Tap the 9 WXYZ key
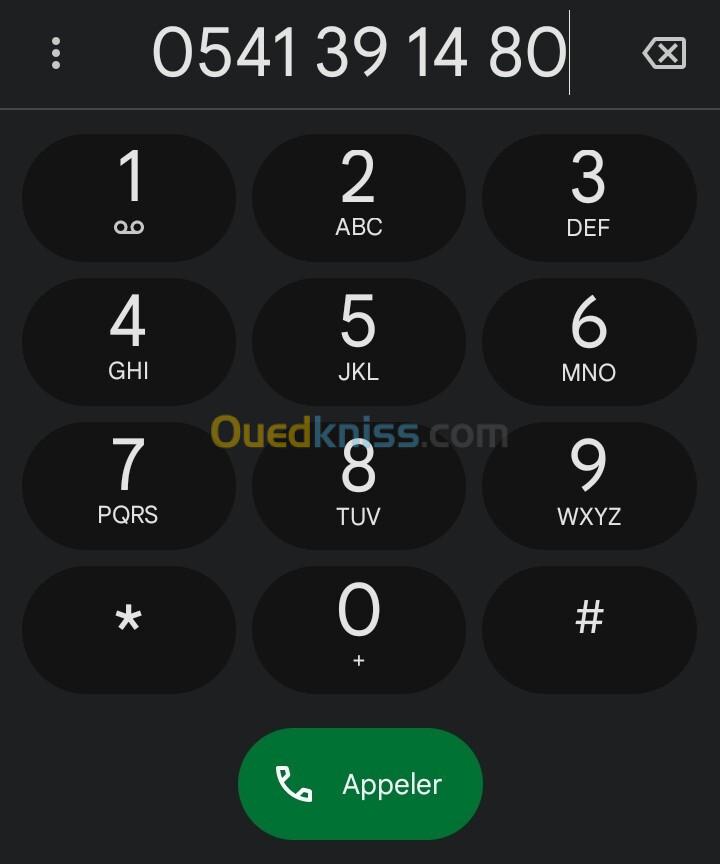Image resolution: width=720 pixels, height=864 pixels. pos(589,486)
